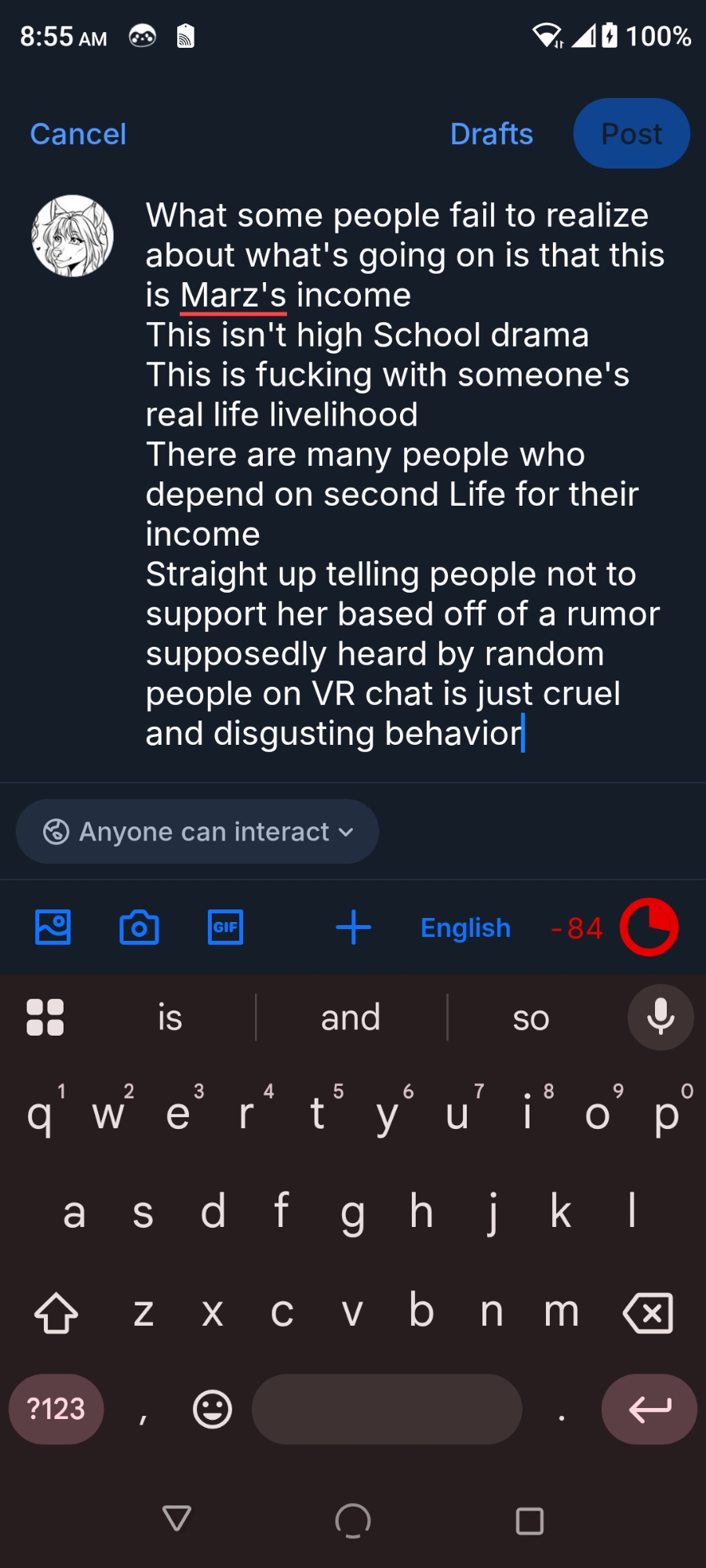Attach an image from the gallery
The image size is (706, 1568).
[53, 927]
